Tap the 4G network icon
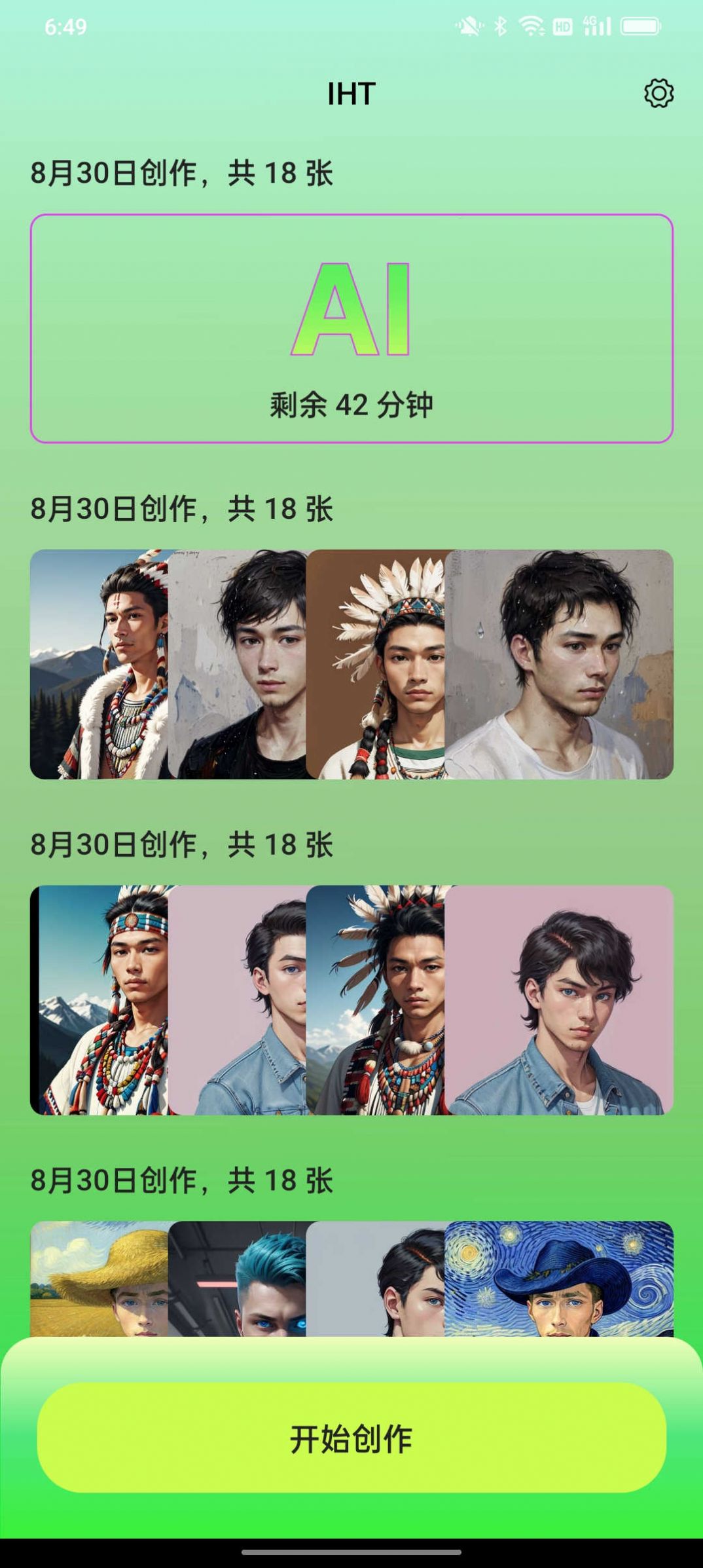Image resolution: width=703 pixels, height=1568 pixels. tap(588, 22)
